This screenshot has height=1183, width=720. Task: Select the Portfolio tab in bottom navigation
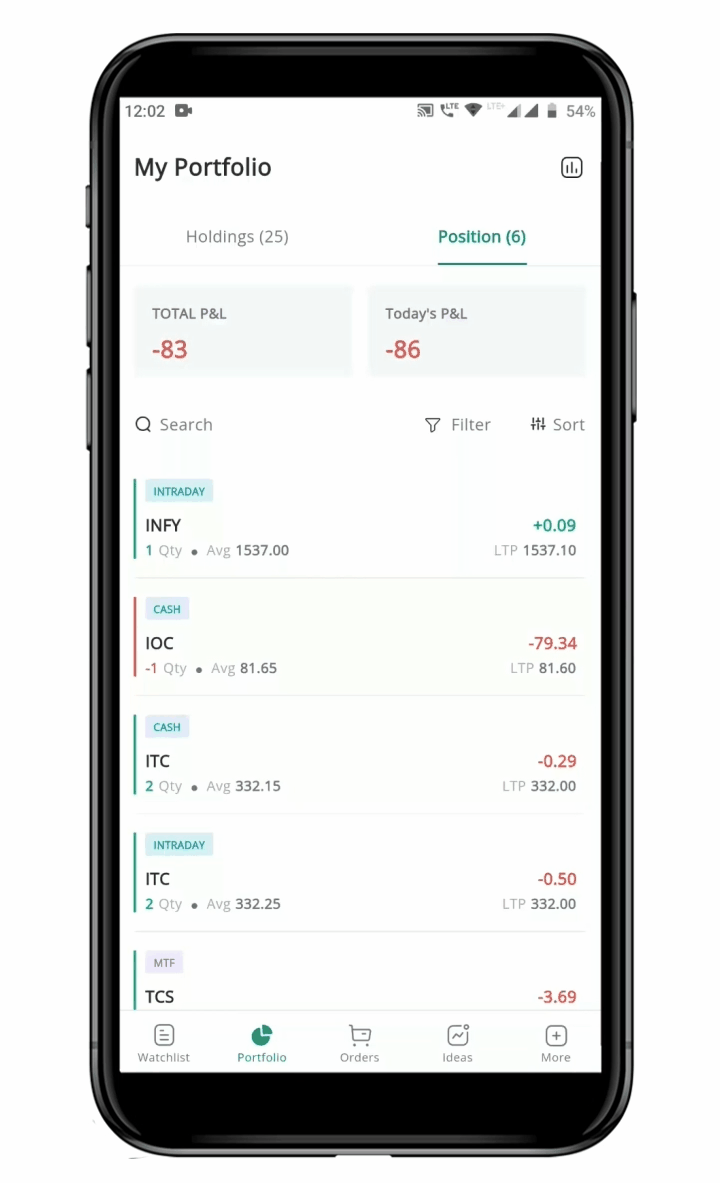tap(262, 1043)
